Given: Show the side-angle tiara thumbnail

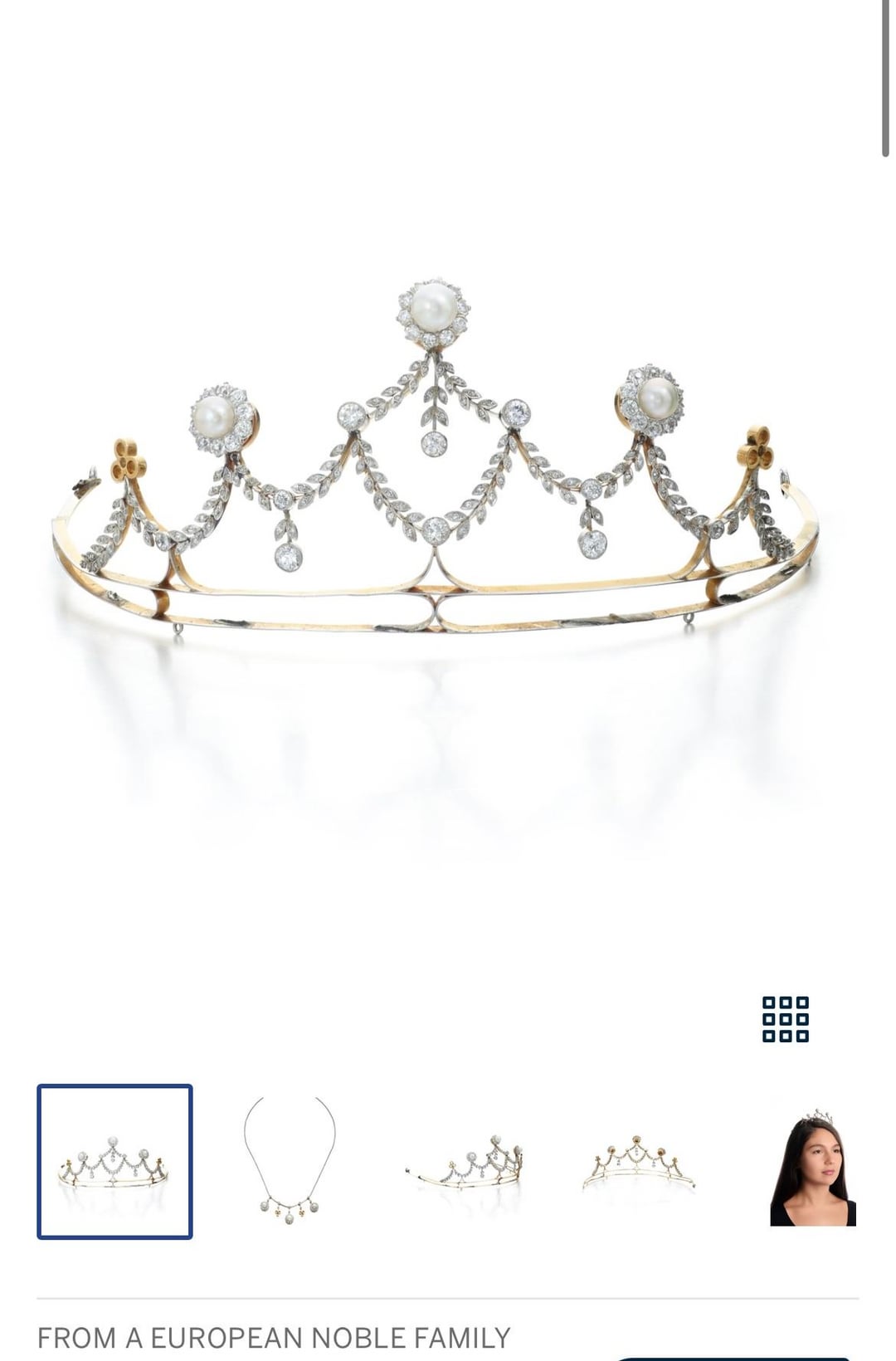Looking at the screenshot, I should (465, 1162).
